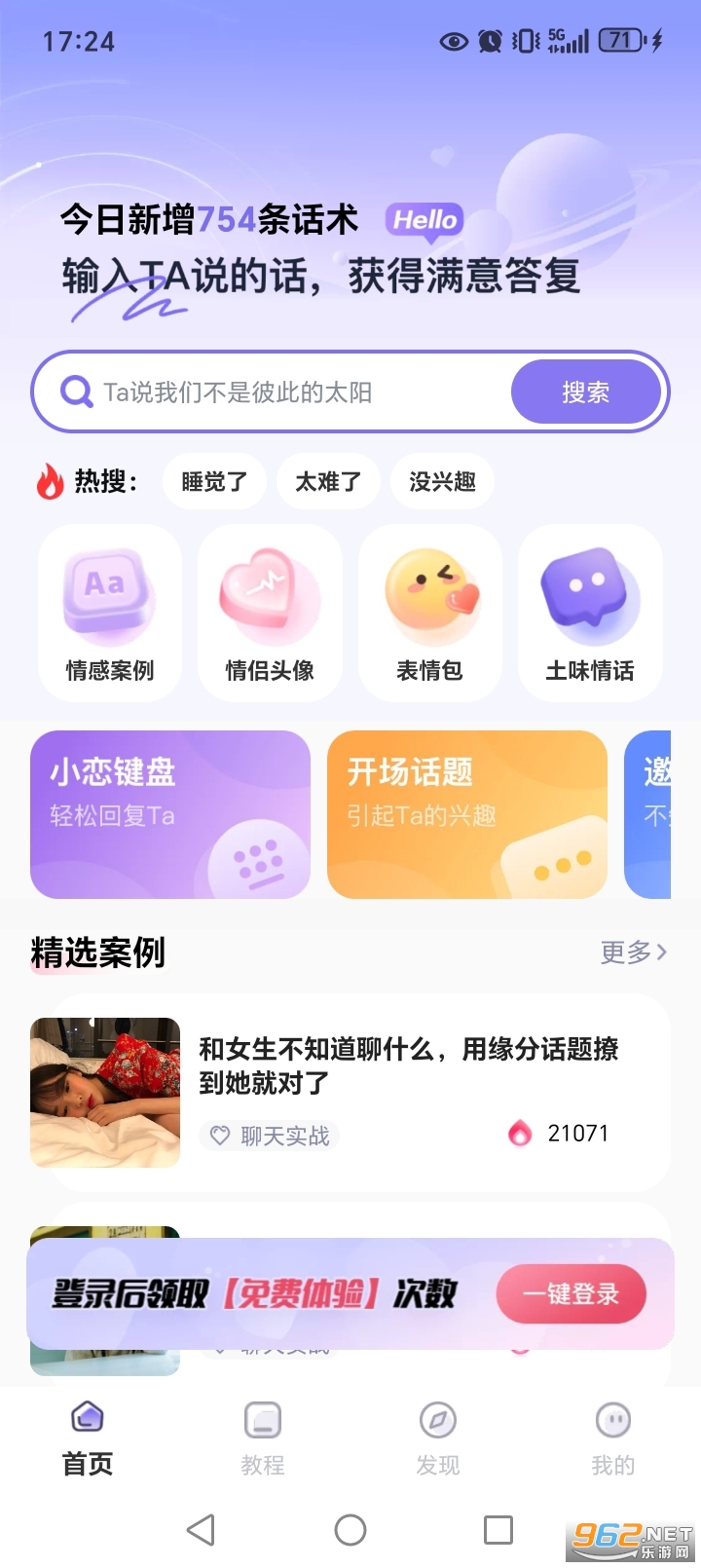Open the partially visible 邀 card
701x1568 pixels.
tap(672, 814)
